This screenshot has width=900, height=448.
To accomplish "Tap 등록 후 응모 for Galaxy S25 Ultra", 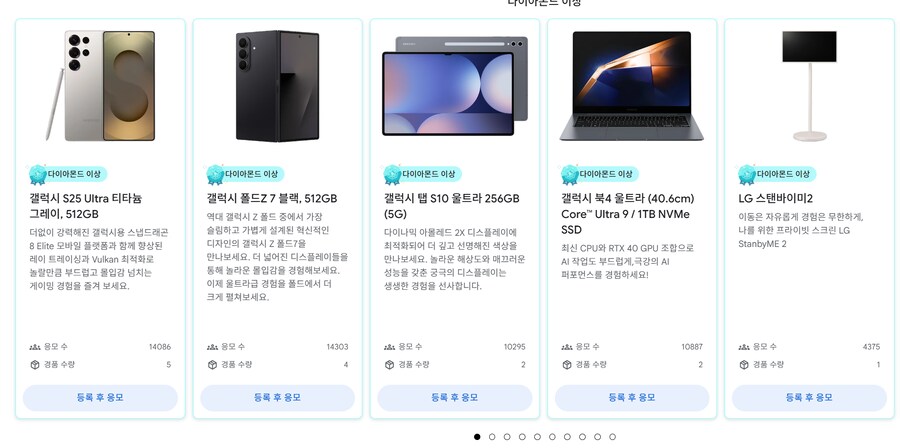I will coord(100,397).
